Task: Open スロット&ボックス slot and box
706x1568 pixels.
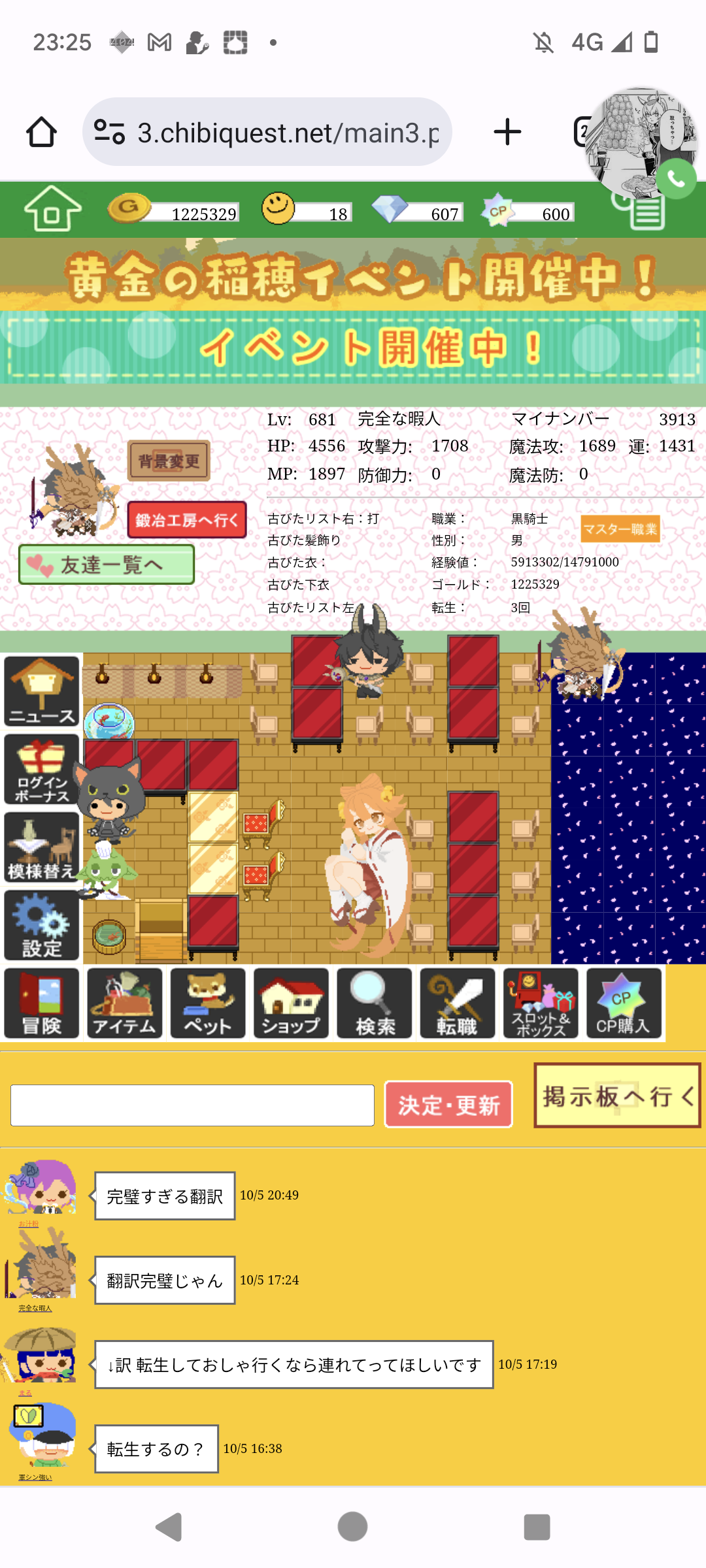Action: click(541, 1004)
